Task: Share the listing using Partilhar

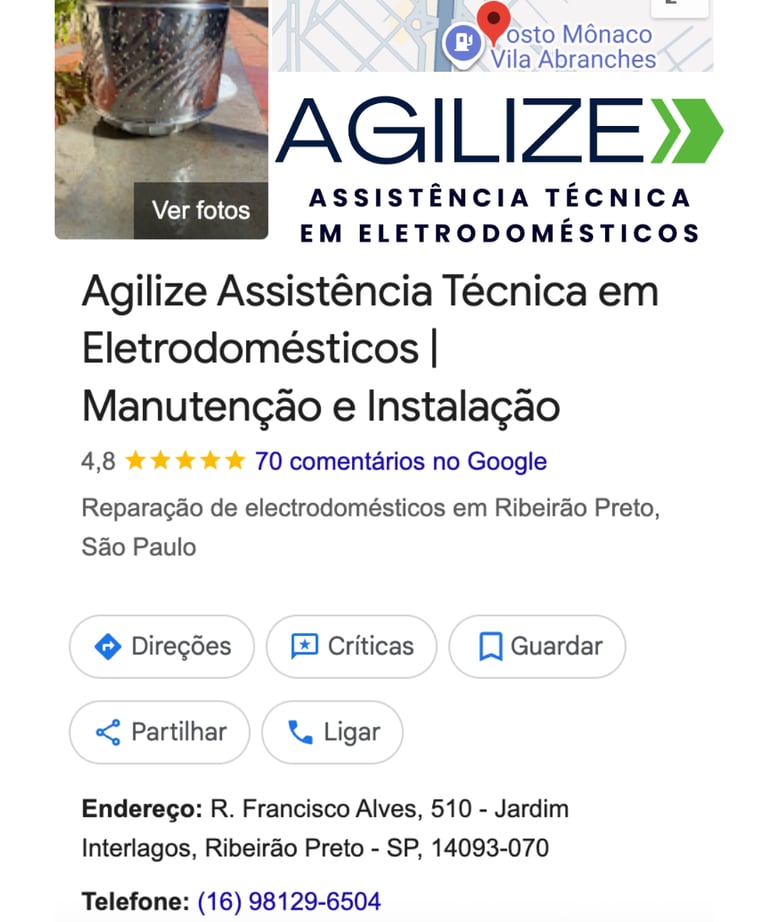Action: pyautogui.click(x=162, y=732)
